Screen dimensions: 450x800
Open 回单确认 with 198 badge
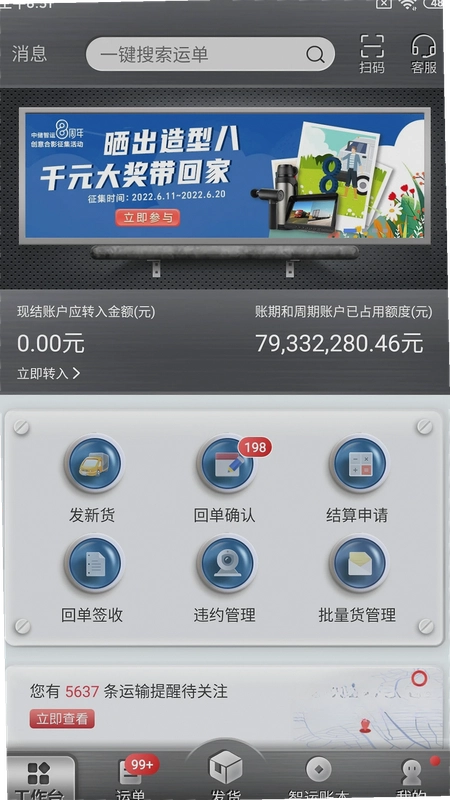point(226,480)
